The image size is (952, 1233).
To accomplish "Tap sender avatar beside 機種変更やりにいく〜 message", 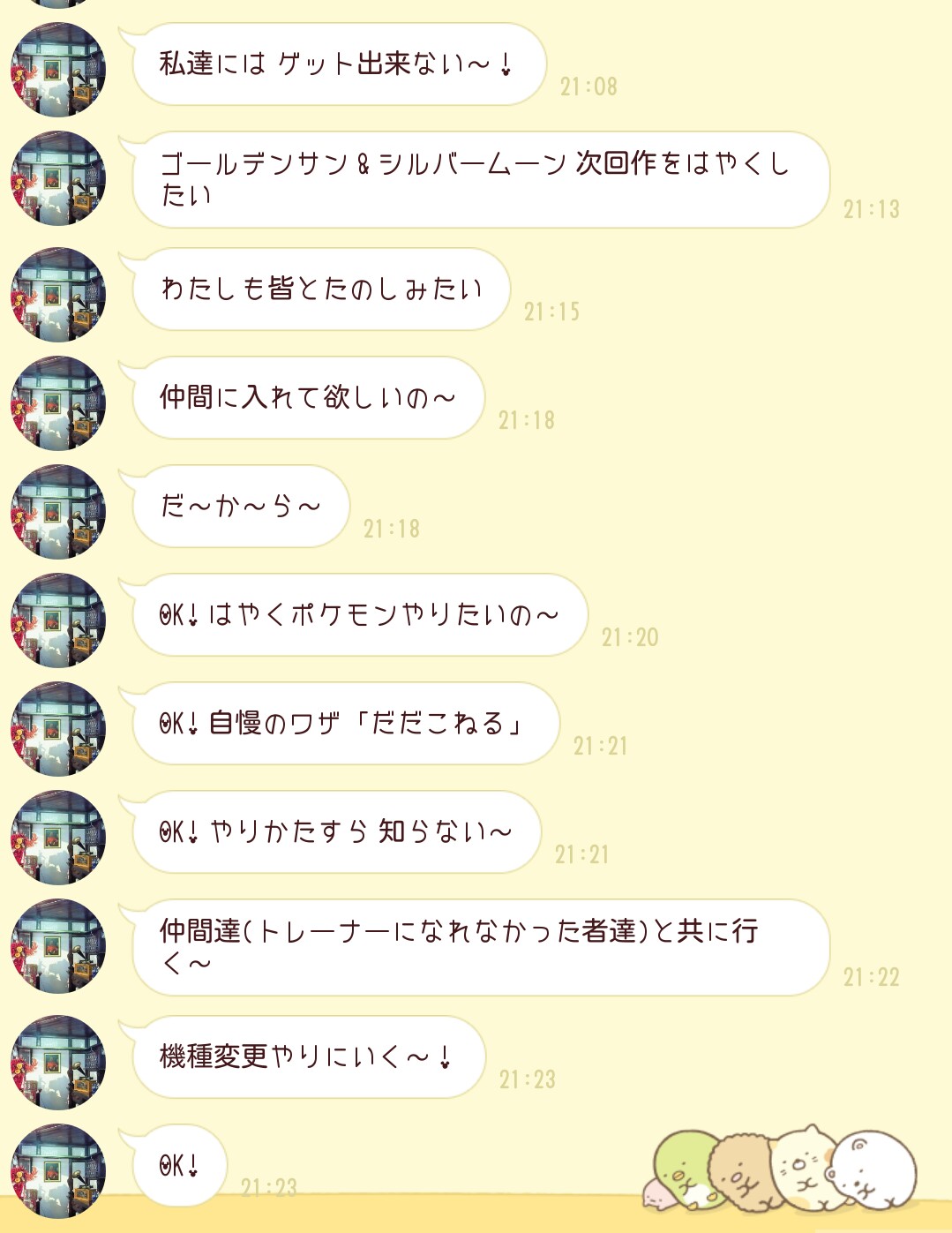I will 58,1063.
